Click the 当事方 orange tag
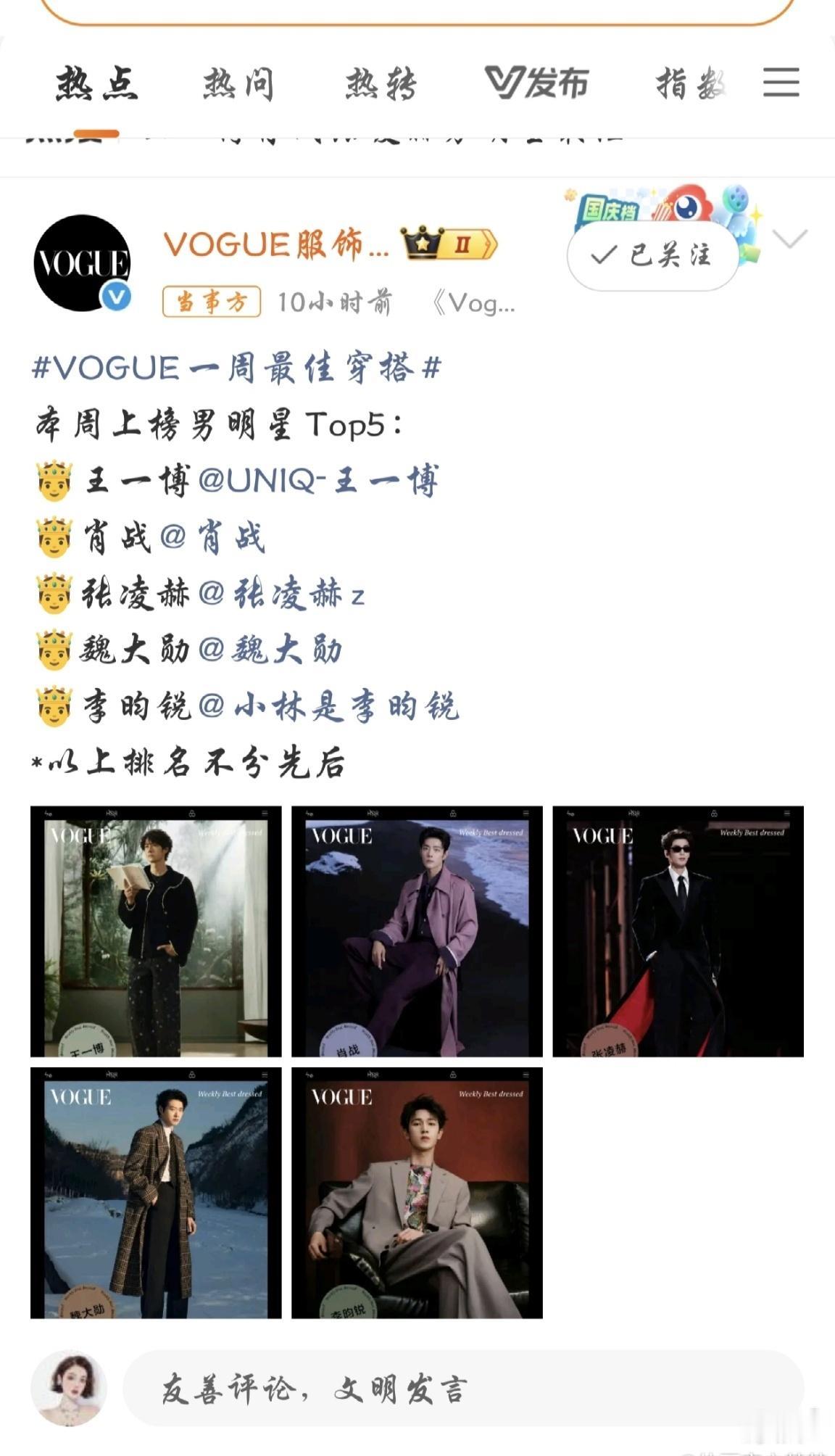Viewport: 835px width, 1456px height. [x=210, y=304]
